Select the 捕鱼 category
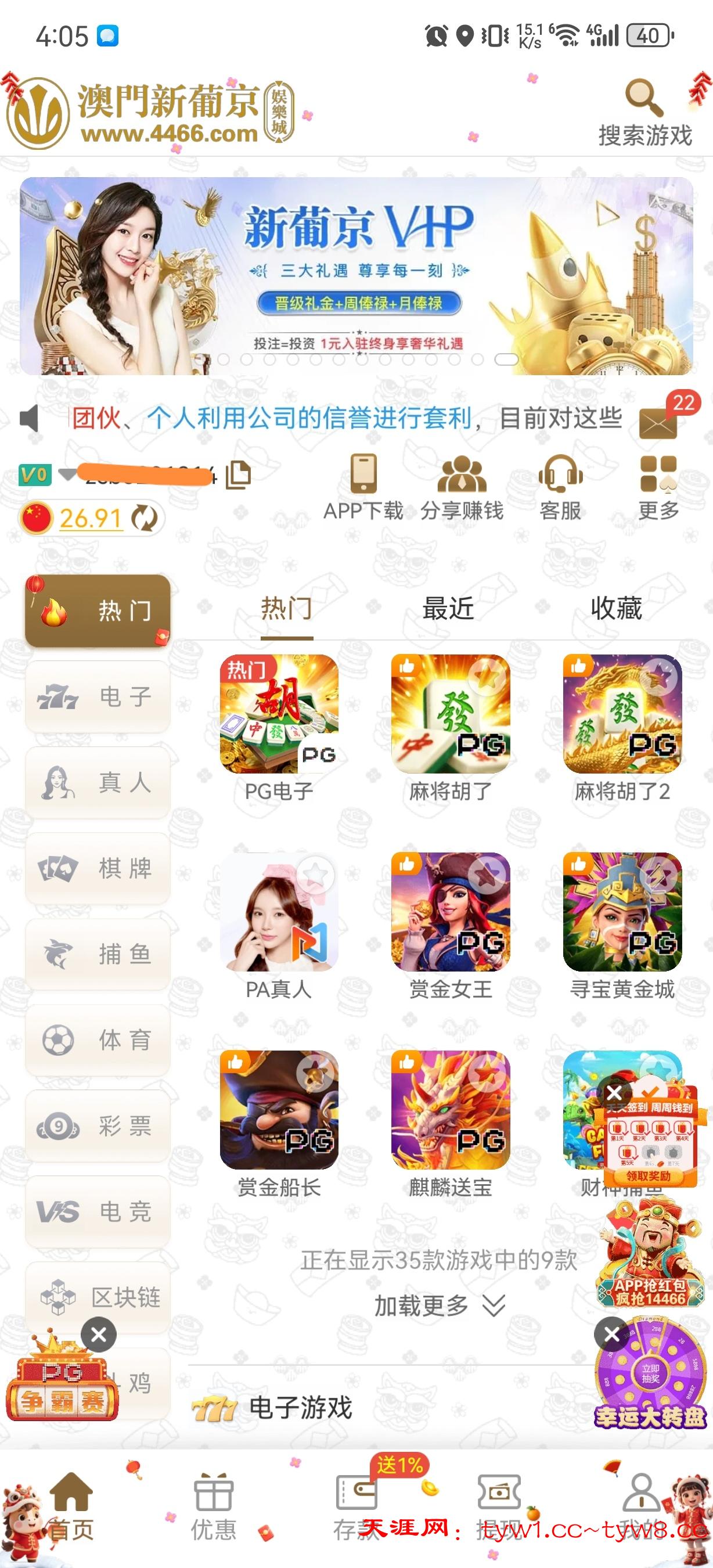713x1568 pixels. [98, 954]
